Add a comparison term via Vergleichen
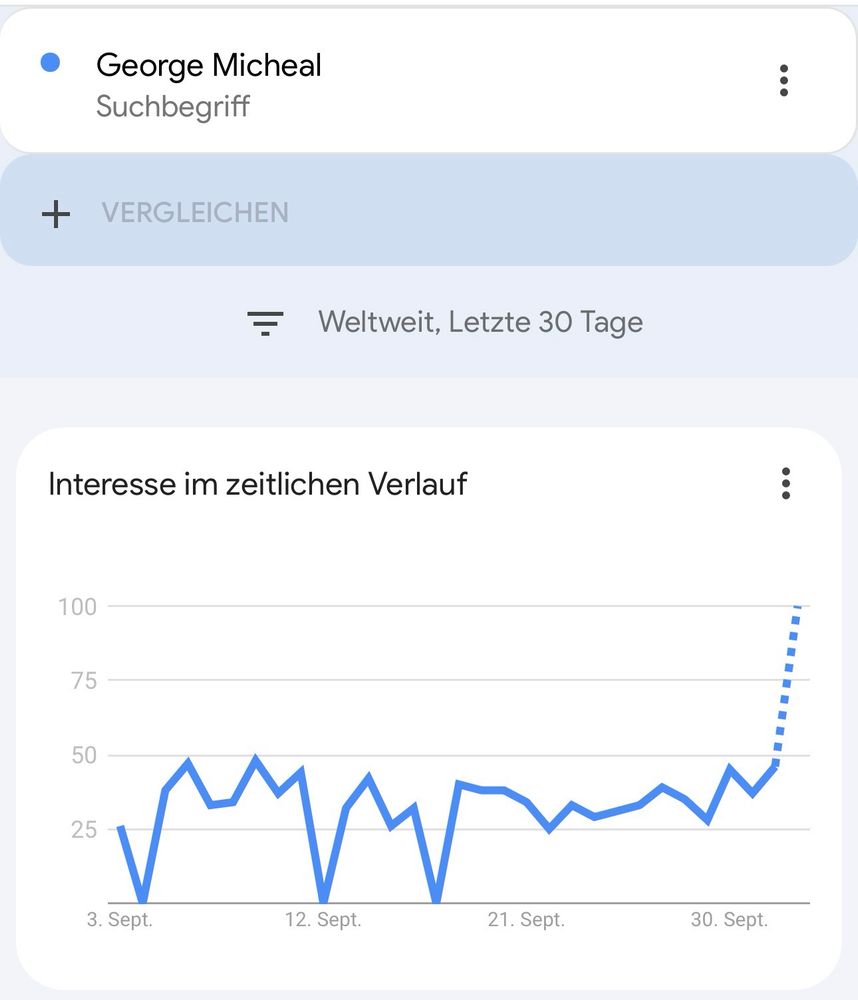 (195, 212)
